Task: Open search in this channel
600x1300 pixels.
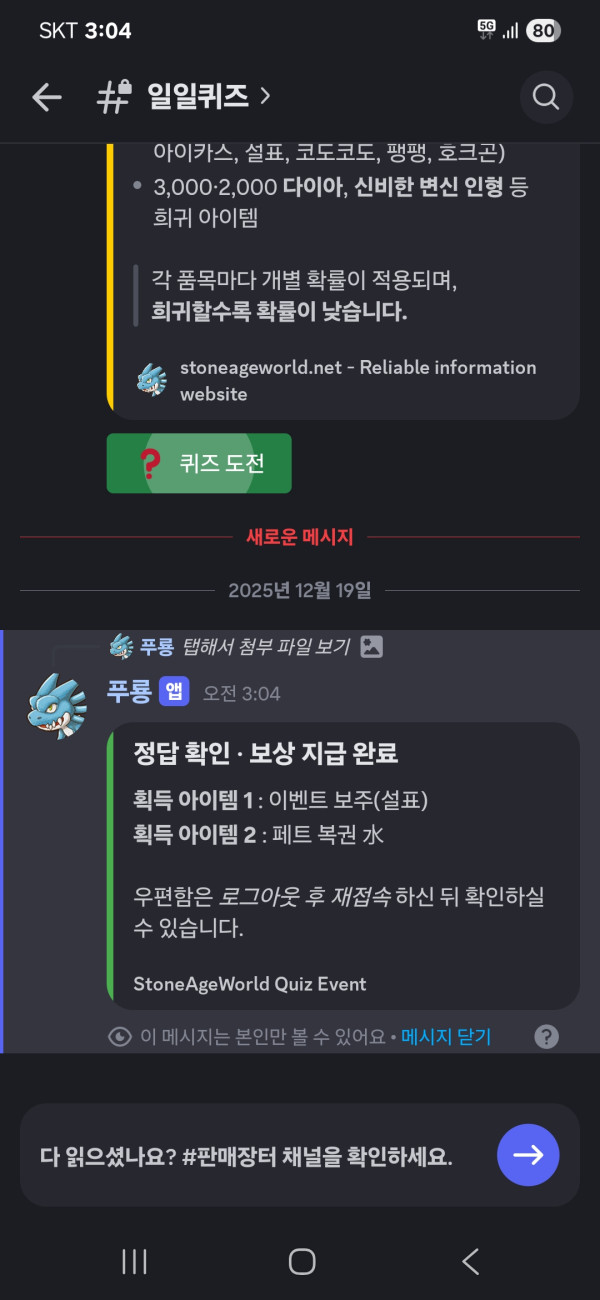Action: coord(546,97)
